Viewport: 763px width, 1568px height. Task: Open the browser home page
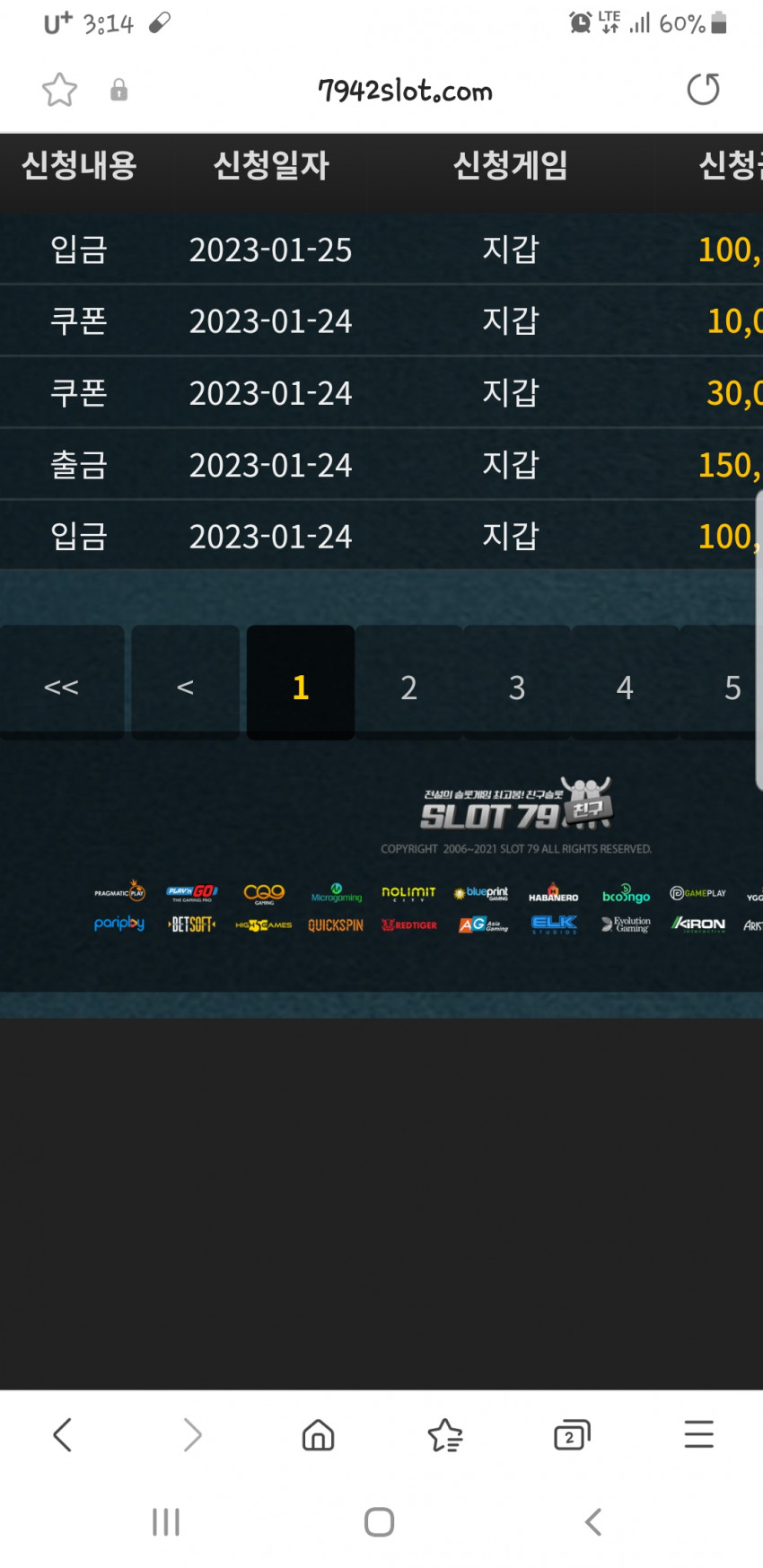(318, 1434)
